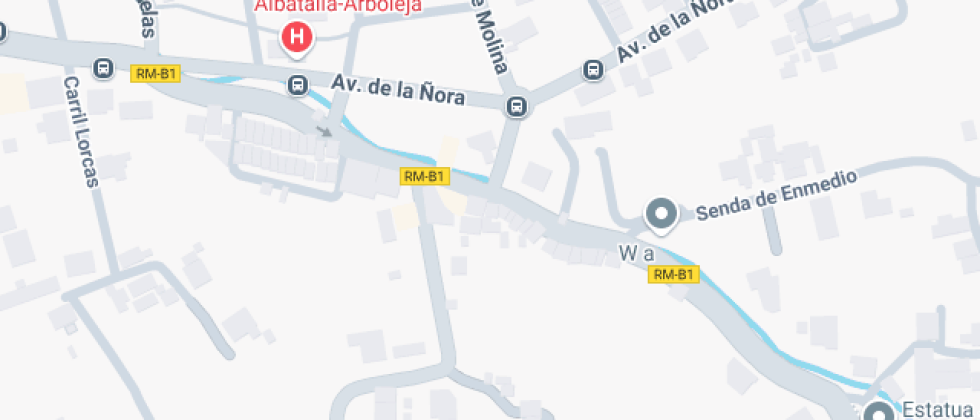Viewport: 980px width, 420px height.
Task: Select the Senda de Enmedio place pin
Action: pyautogui.click(x=660, y=212)
